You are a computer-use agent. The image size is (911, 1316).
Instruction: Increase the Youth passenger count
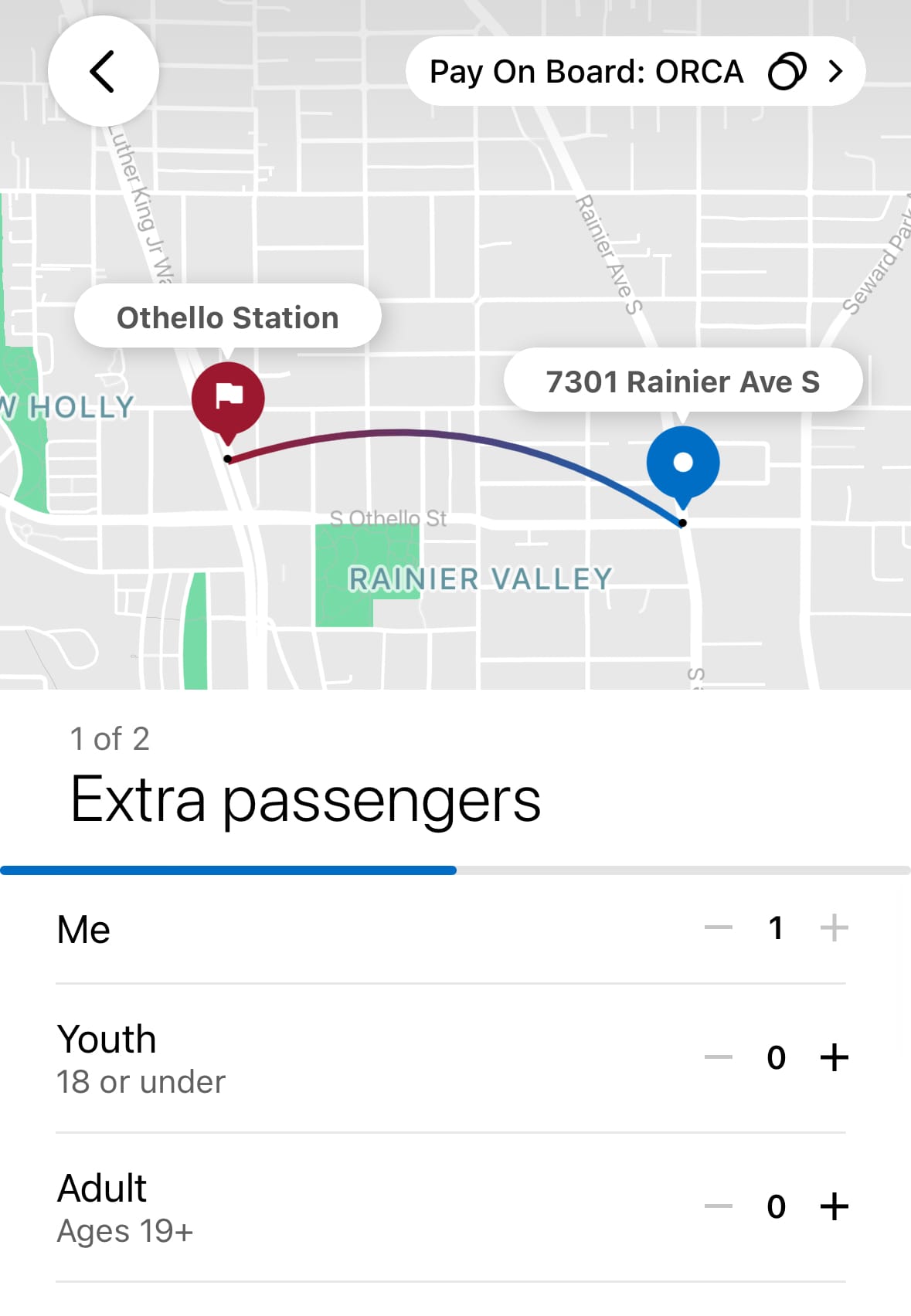(834, 1057)
